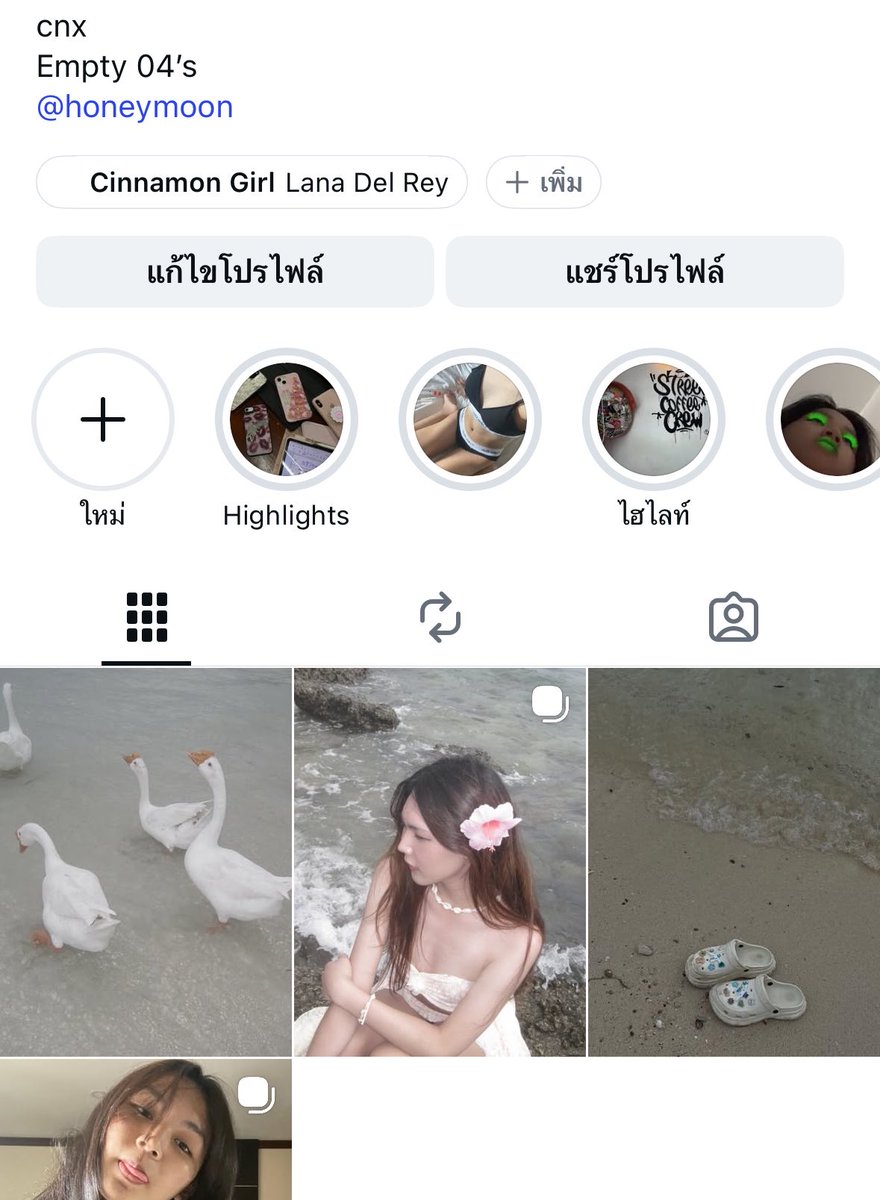Open the @honeymoon link in bio
This screenshot has width=880, height=1200.
(134, 107)
